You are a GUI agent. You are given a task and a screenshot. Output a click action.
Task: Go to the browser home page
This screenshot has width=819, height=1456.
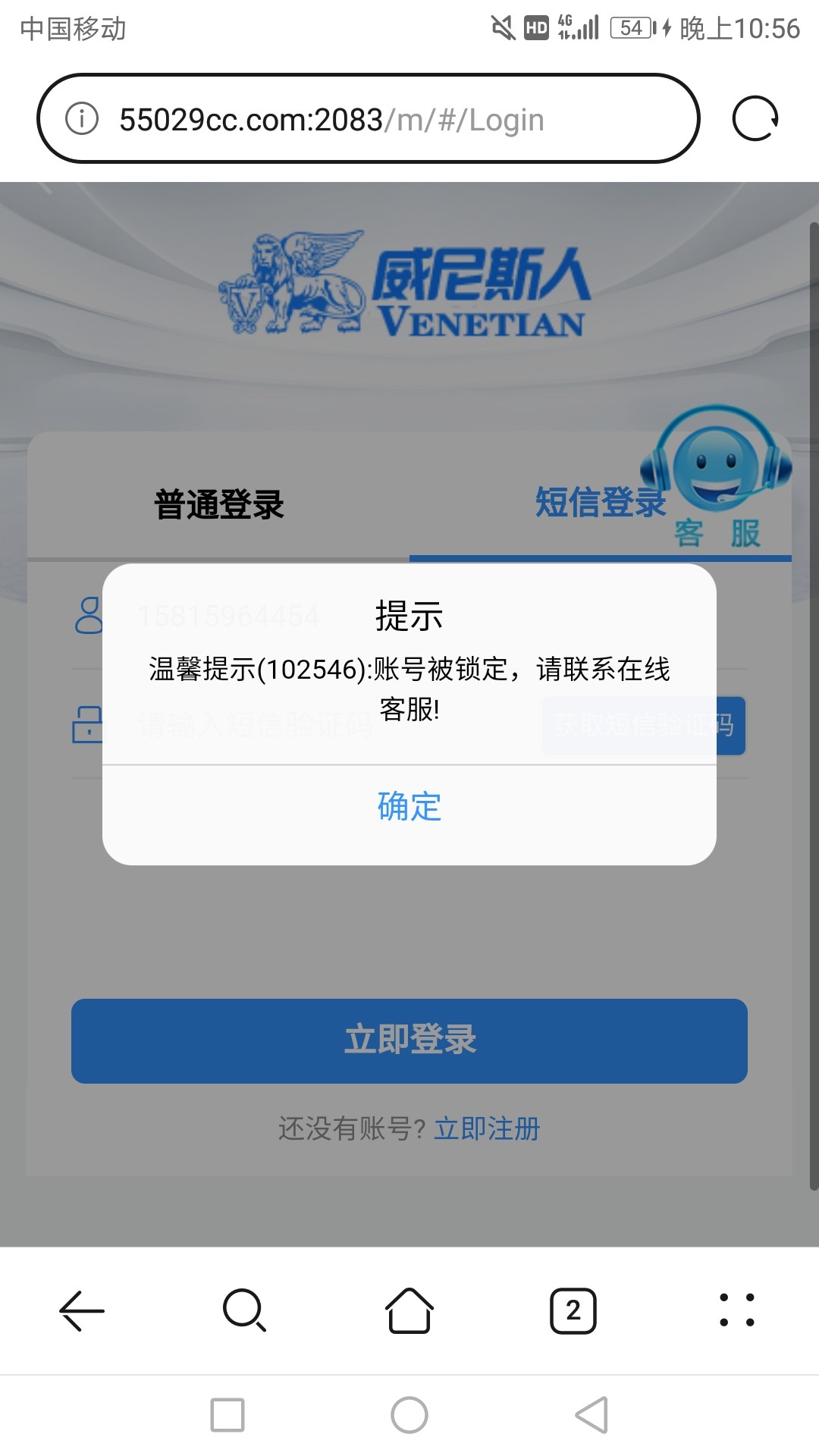[x=409, y=1310]
